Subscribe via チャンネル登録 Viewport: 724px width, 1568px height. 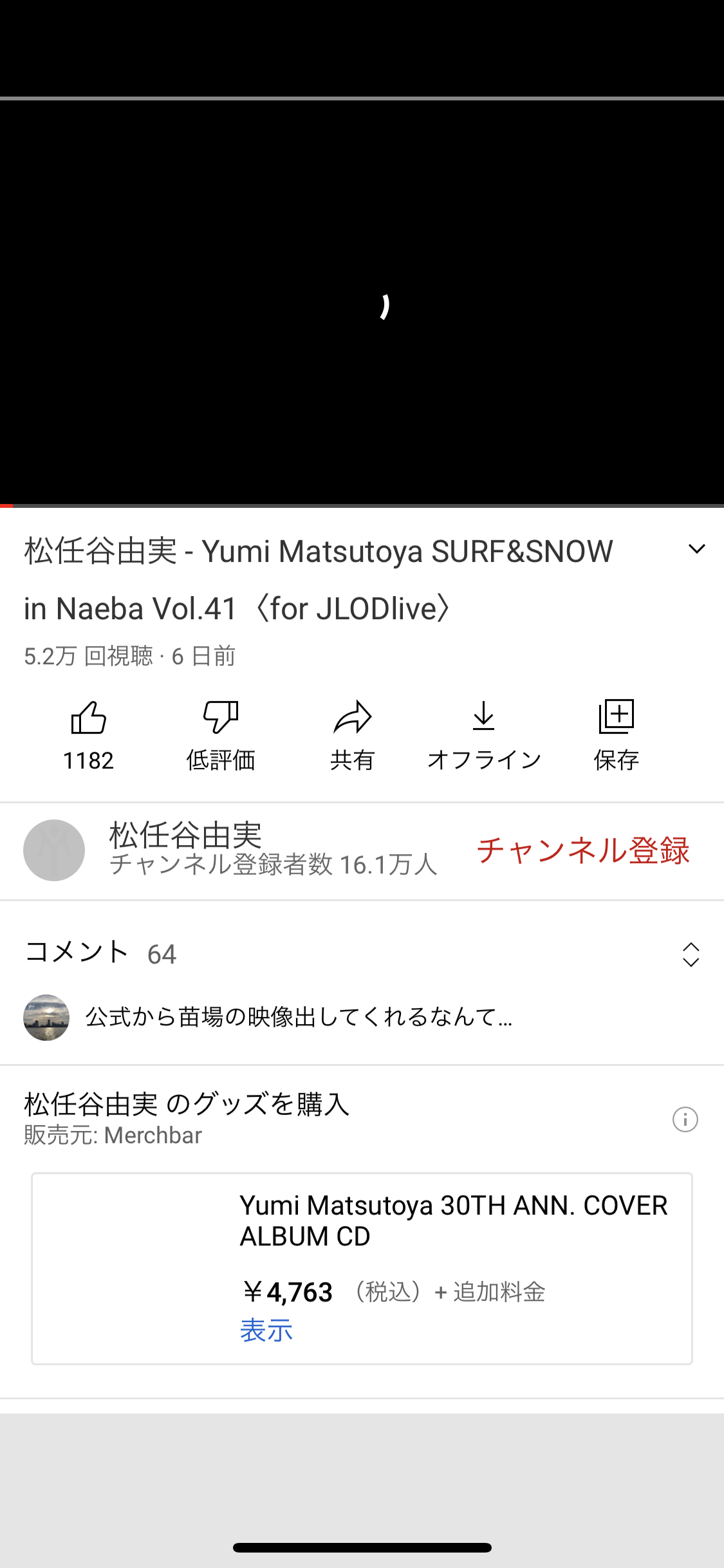point(582,850)
